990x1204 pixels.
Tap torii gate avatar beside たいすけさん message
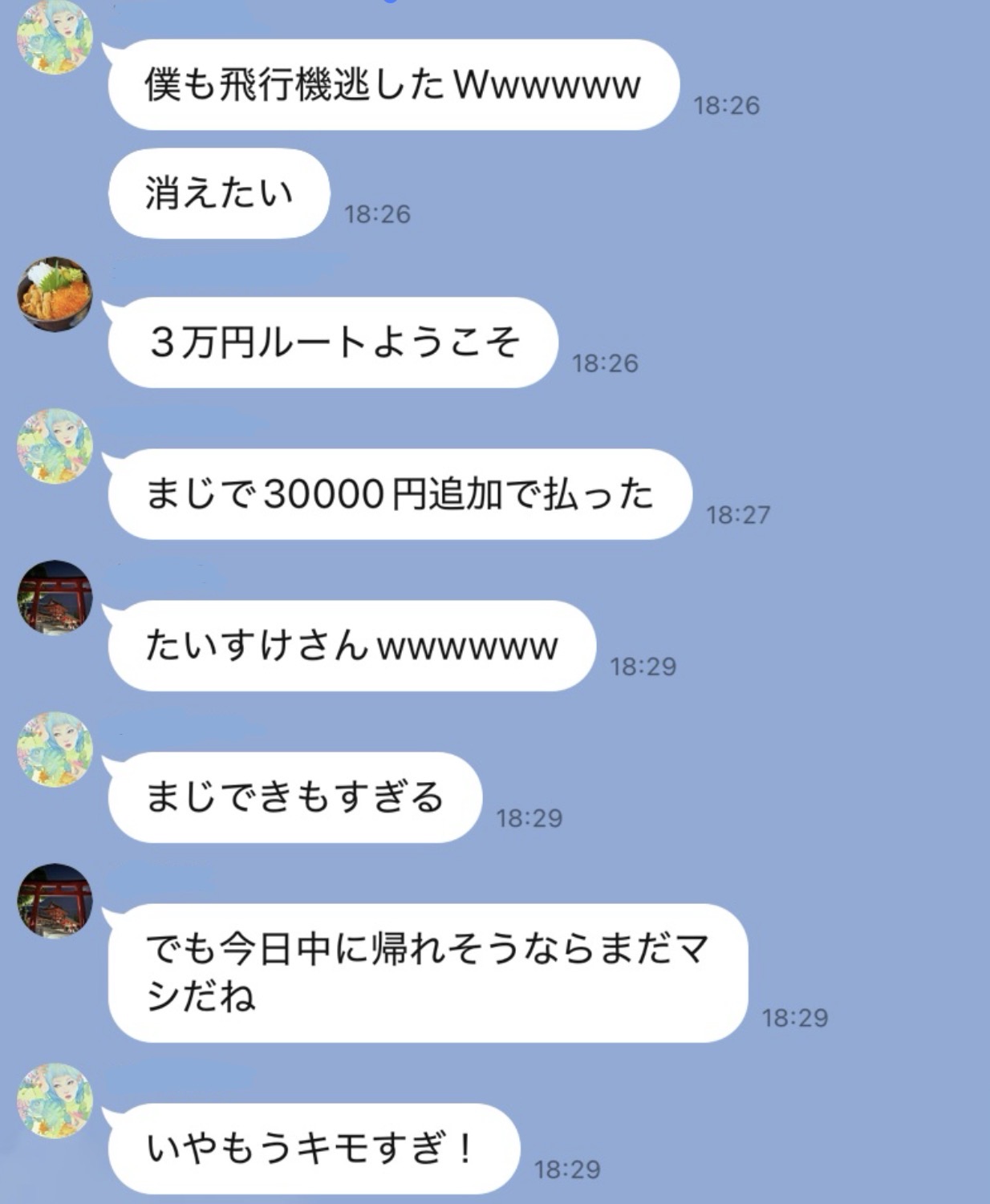(55, 598)
